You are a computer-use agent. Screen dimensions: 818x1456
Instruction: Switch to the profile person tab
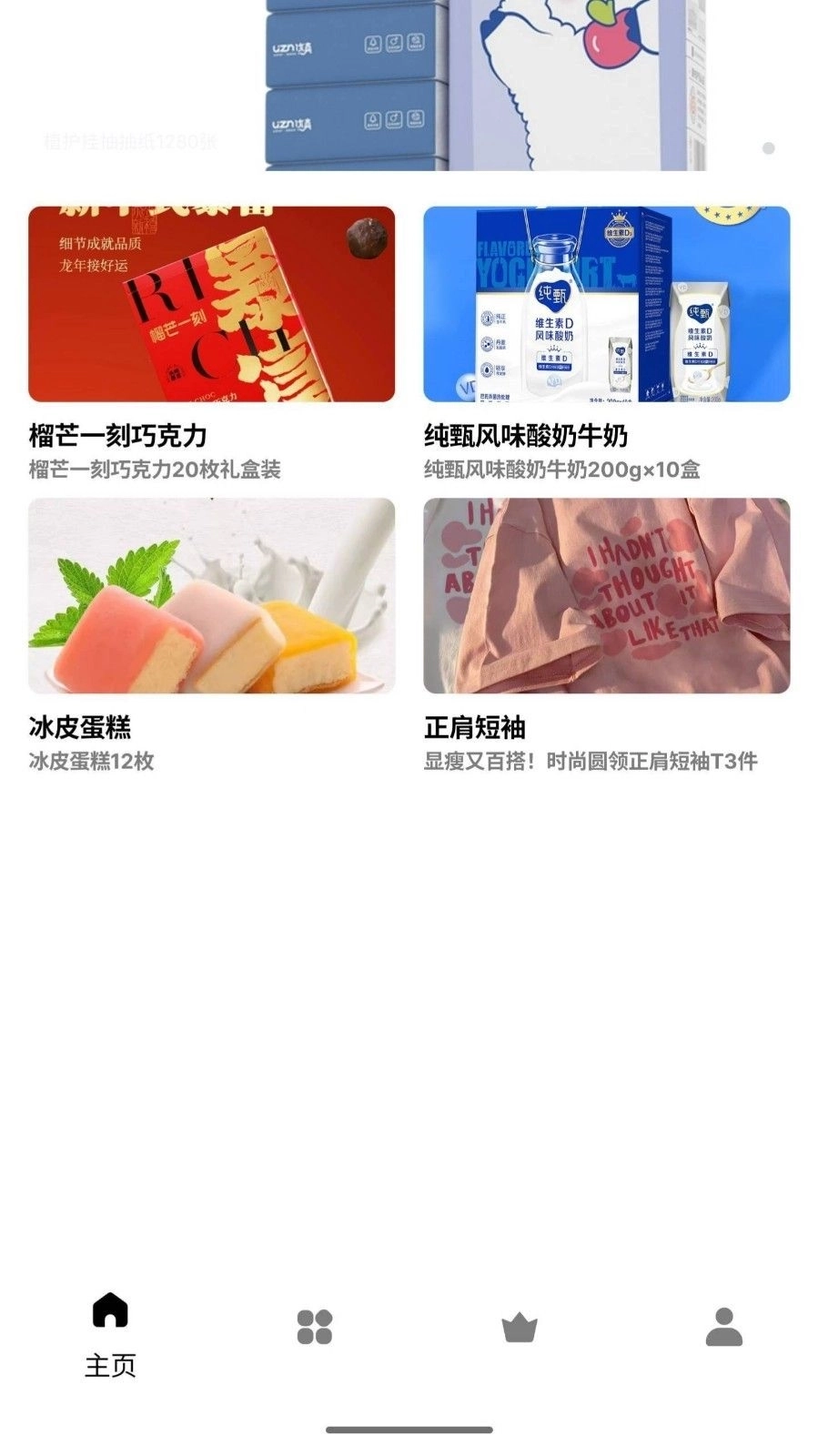[724, 1327]
